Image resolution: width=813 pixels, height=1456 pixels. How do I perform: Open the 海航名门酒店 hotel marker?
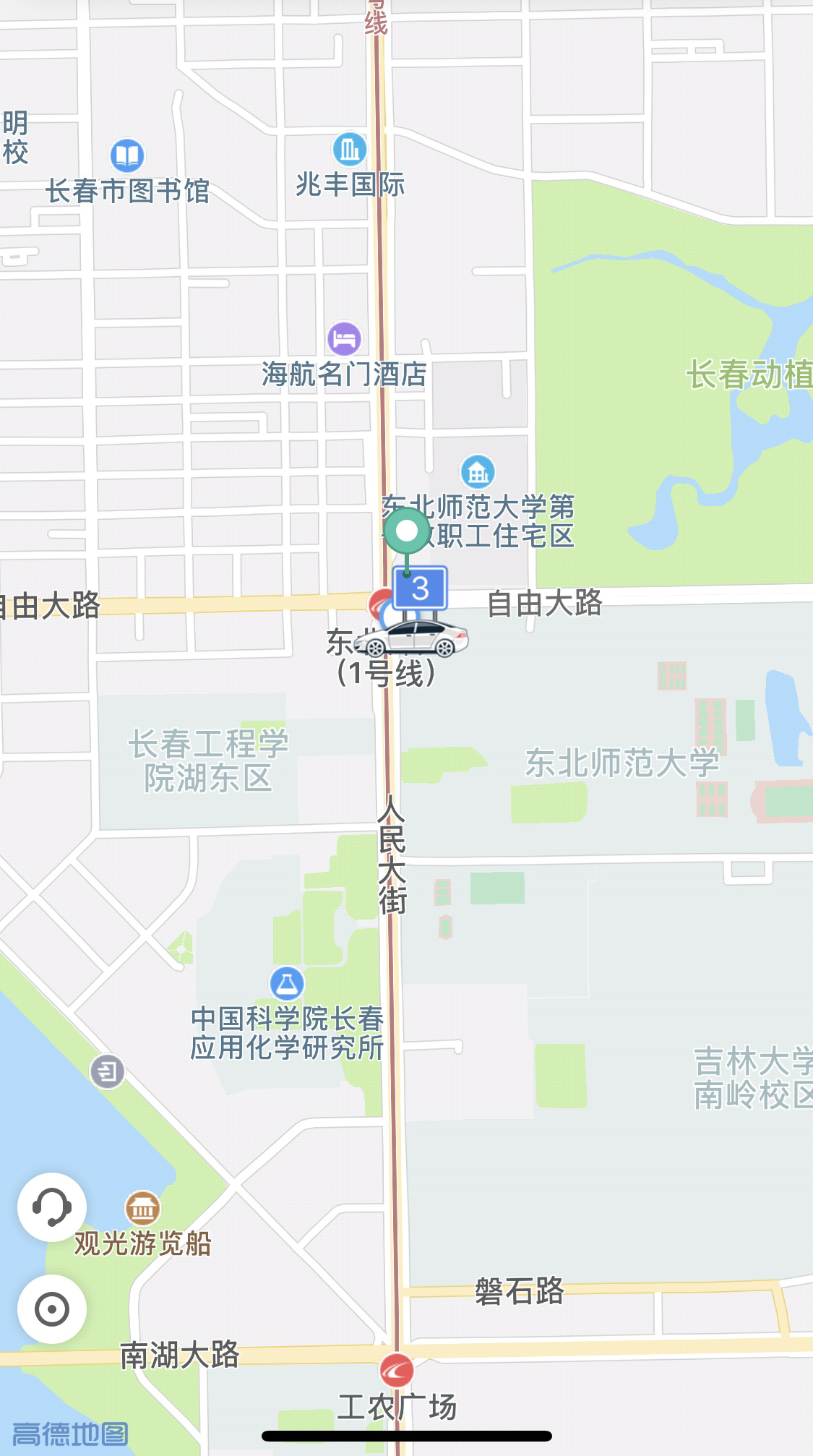(344, 338)
